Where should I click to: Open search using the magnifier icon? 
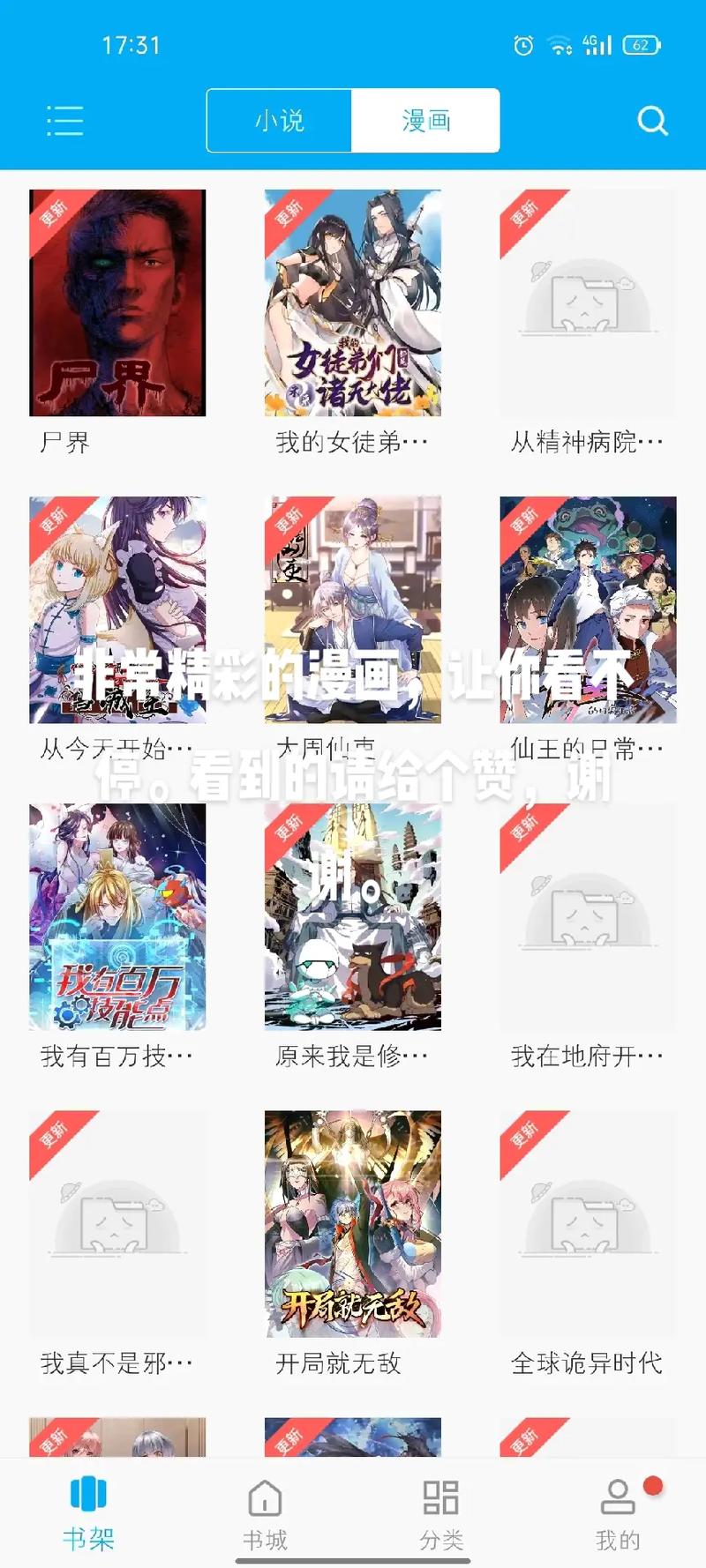point(651,121)
